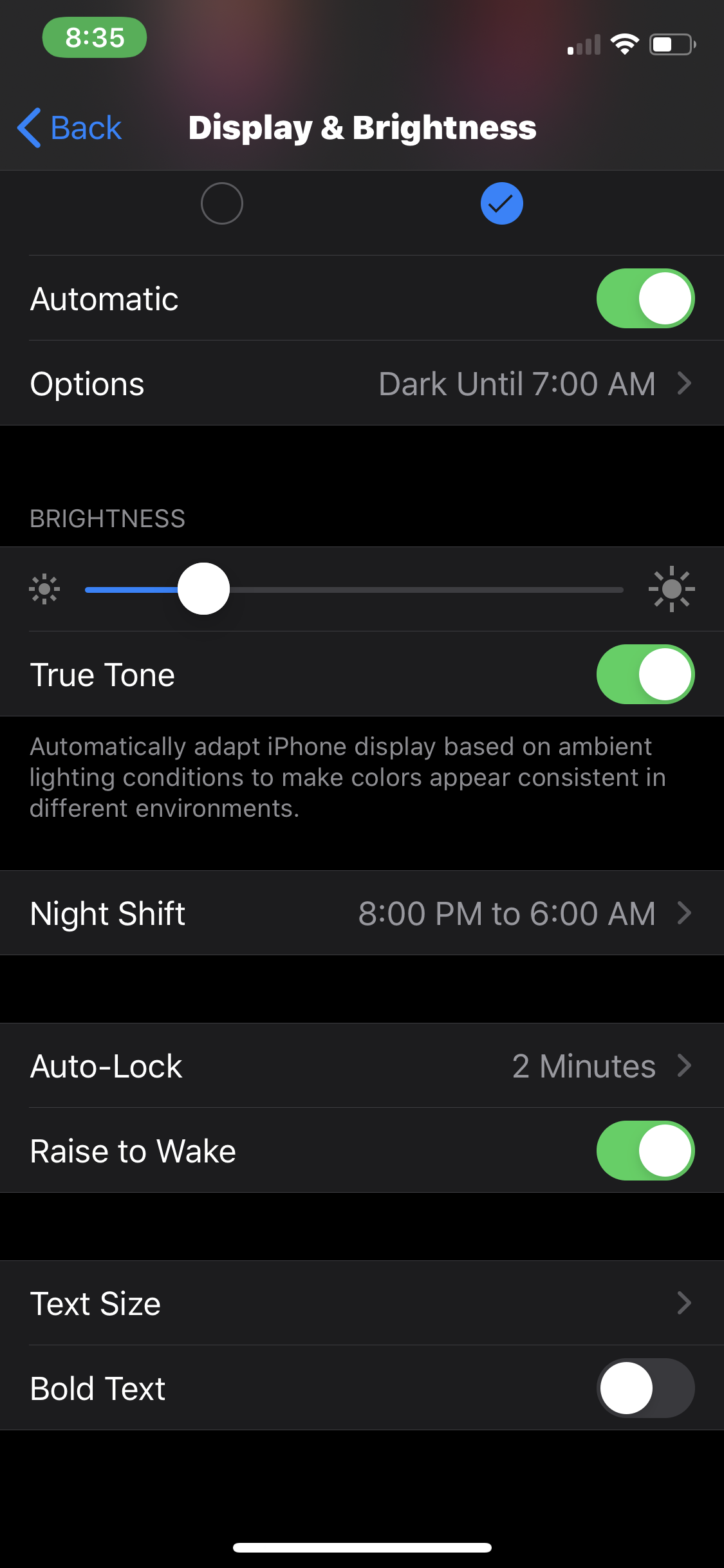Image resolution: width=724 pixels, height=1568 pixels.
Task: Disable the True Tone toggle
Action: tap(645, 675)
